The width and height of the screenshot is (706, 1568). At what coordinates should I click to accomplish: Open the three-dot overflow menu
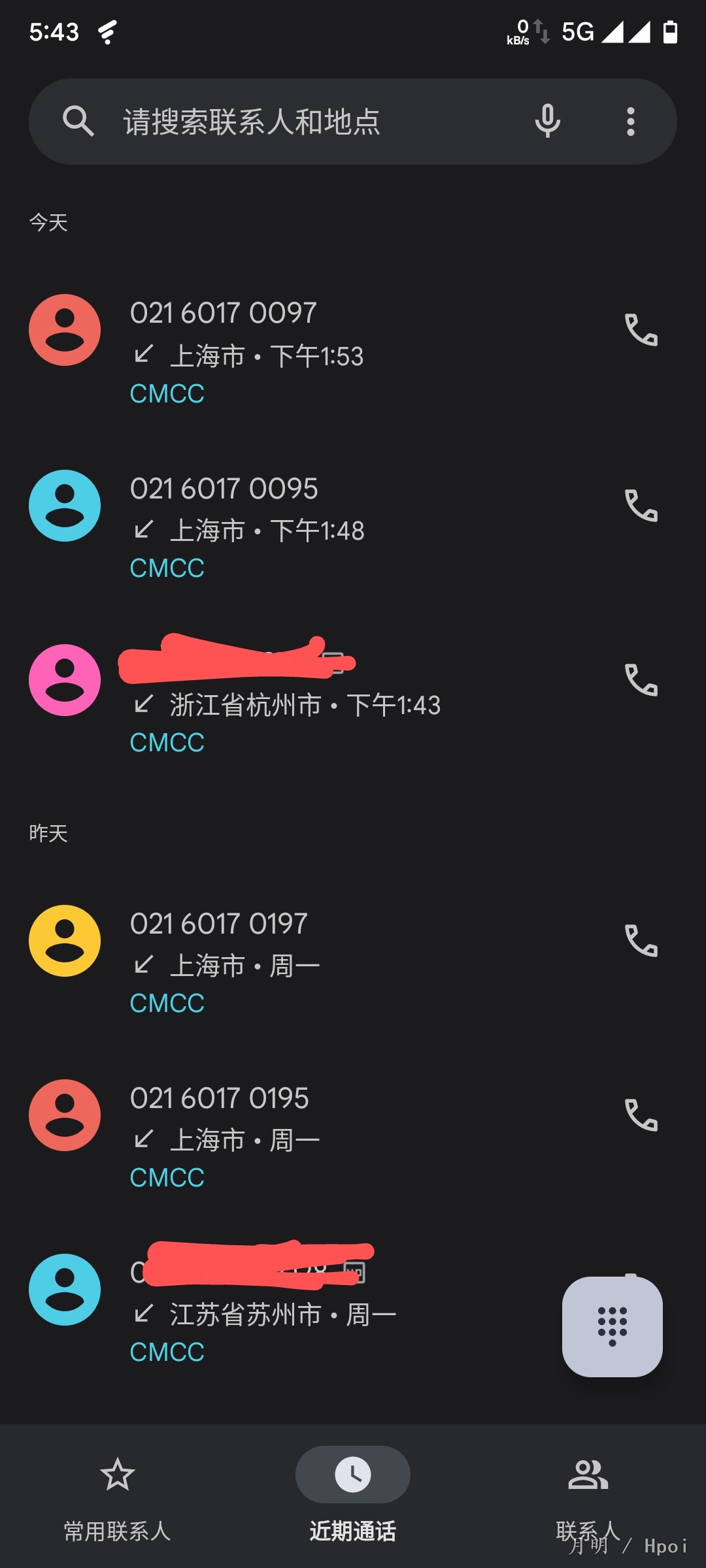click(x=630, y=122)
